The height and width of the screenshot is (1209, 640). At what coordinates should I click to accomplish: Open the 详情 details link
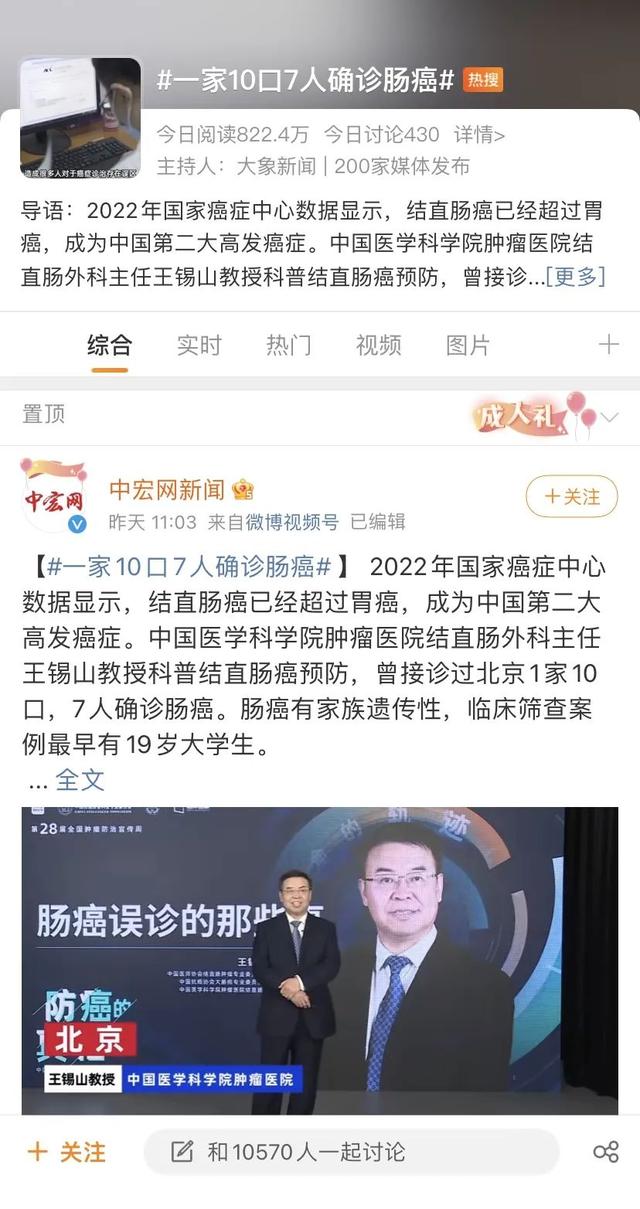tap(480, 135)
